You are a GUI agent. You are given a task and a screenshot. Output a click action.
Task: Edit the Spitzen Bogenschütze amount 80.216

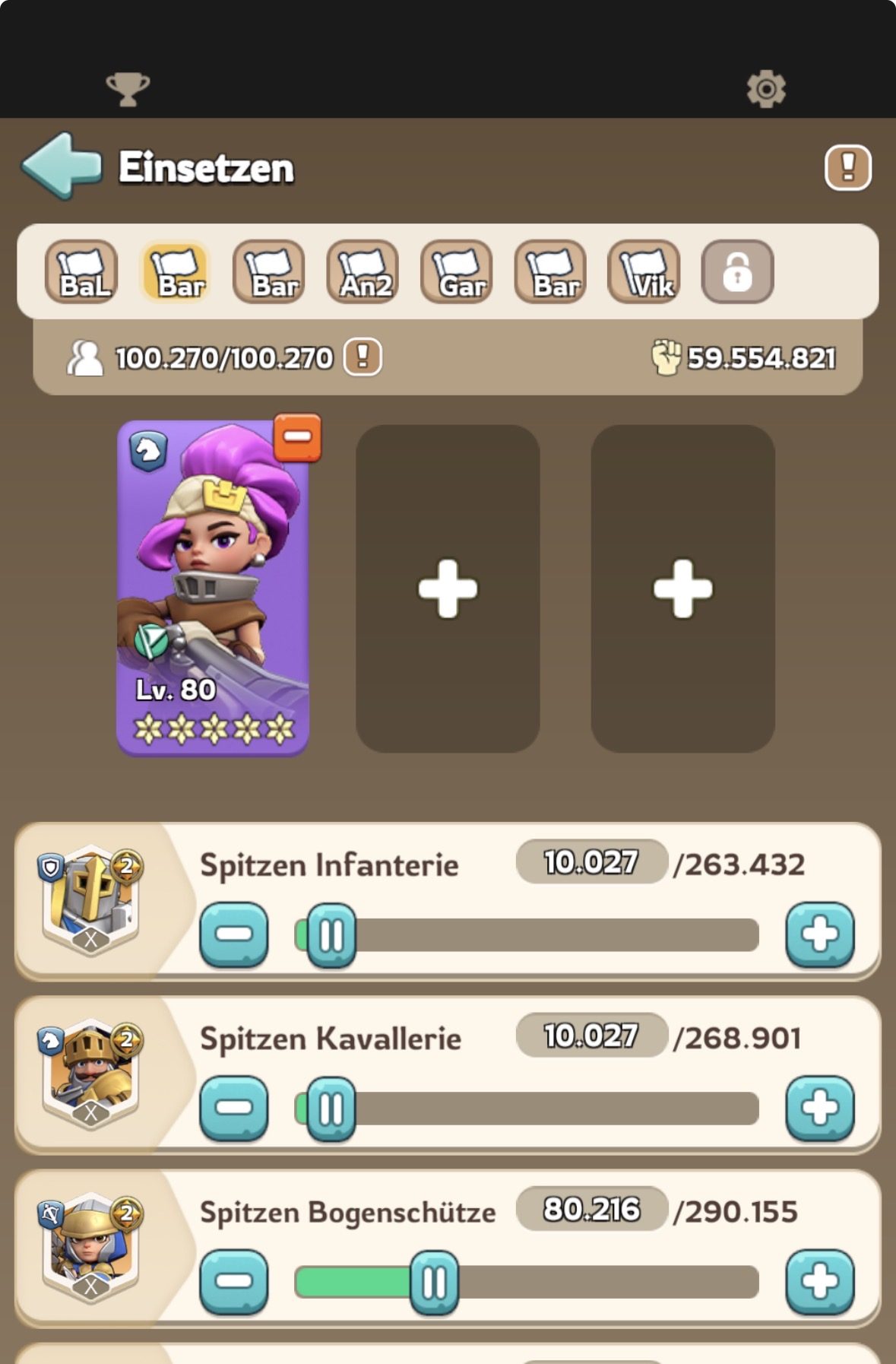[591, 1209]
